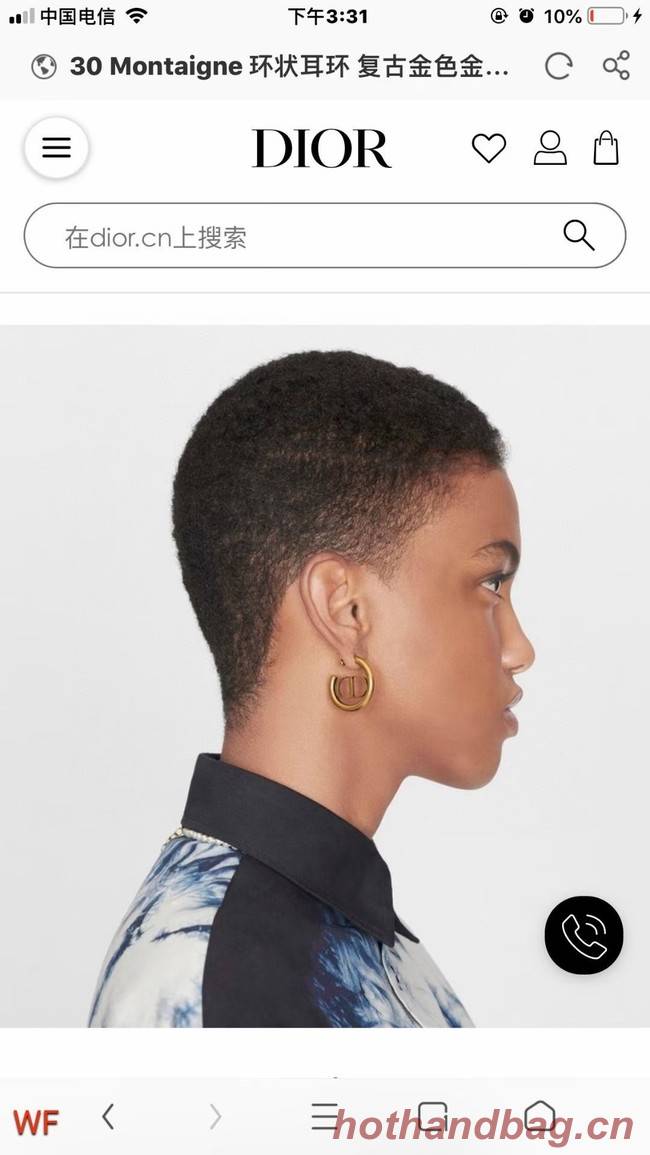This screenshot has height=1155, width=650.
Task: Go to the account profile
Action: point(549,148)
